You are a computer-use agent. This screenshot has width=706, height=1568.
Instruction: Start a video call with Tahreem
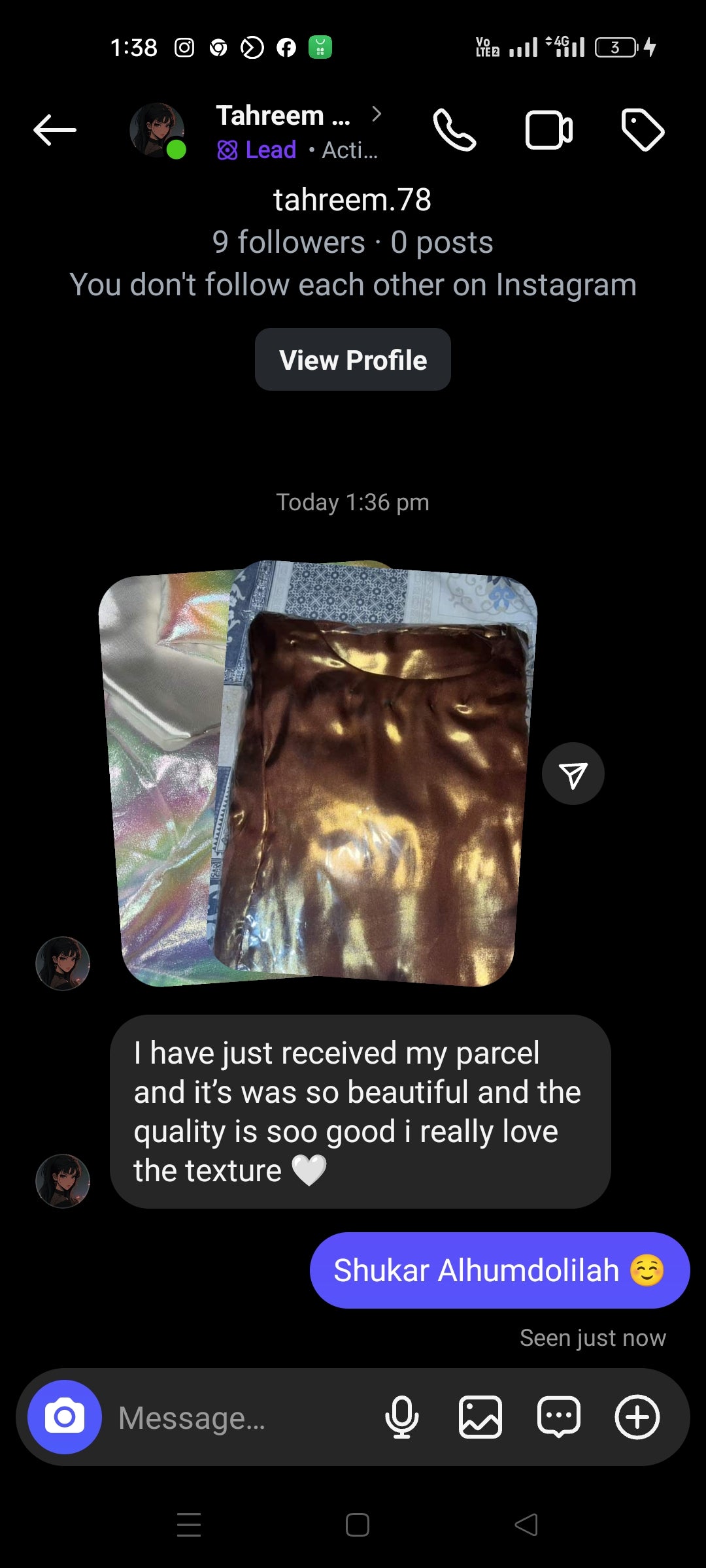pos(548,130)
